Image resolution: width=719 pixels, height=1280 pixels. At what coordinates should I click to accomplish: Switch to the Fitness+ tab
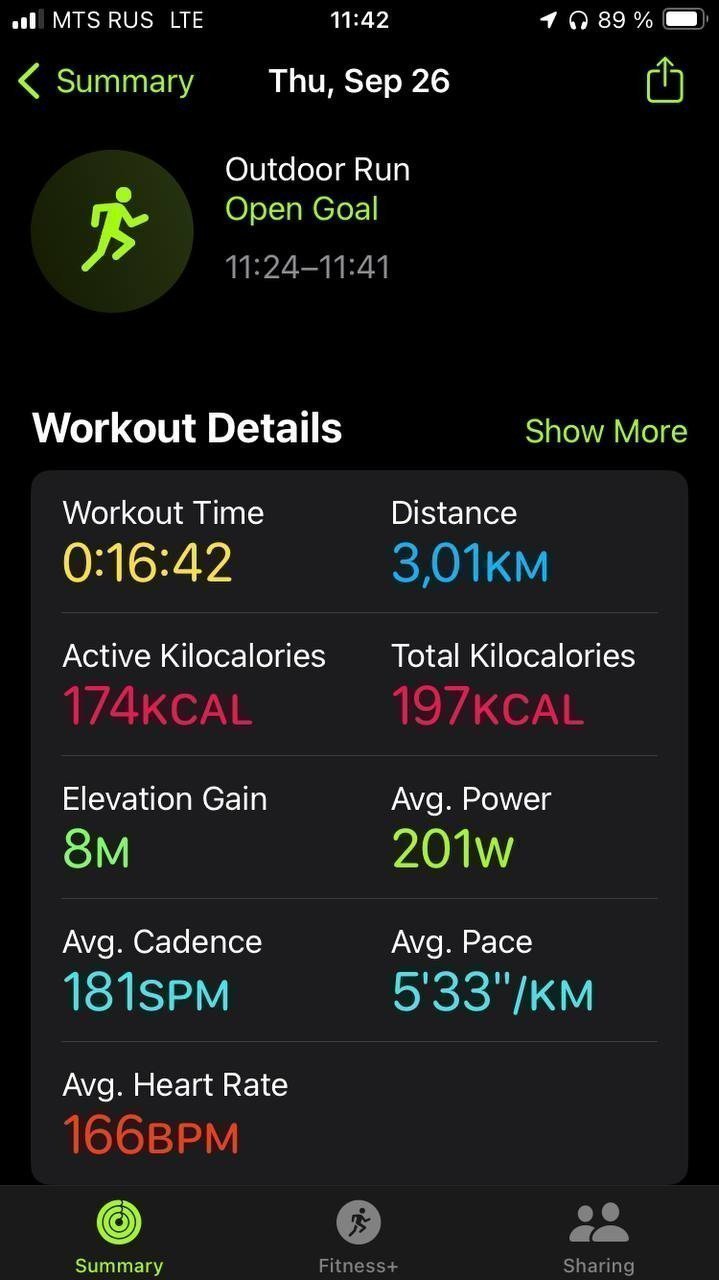(x=358, y=1238)
